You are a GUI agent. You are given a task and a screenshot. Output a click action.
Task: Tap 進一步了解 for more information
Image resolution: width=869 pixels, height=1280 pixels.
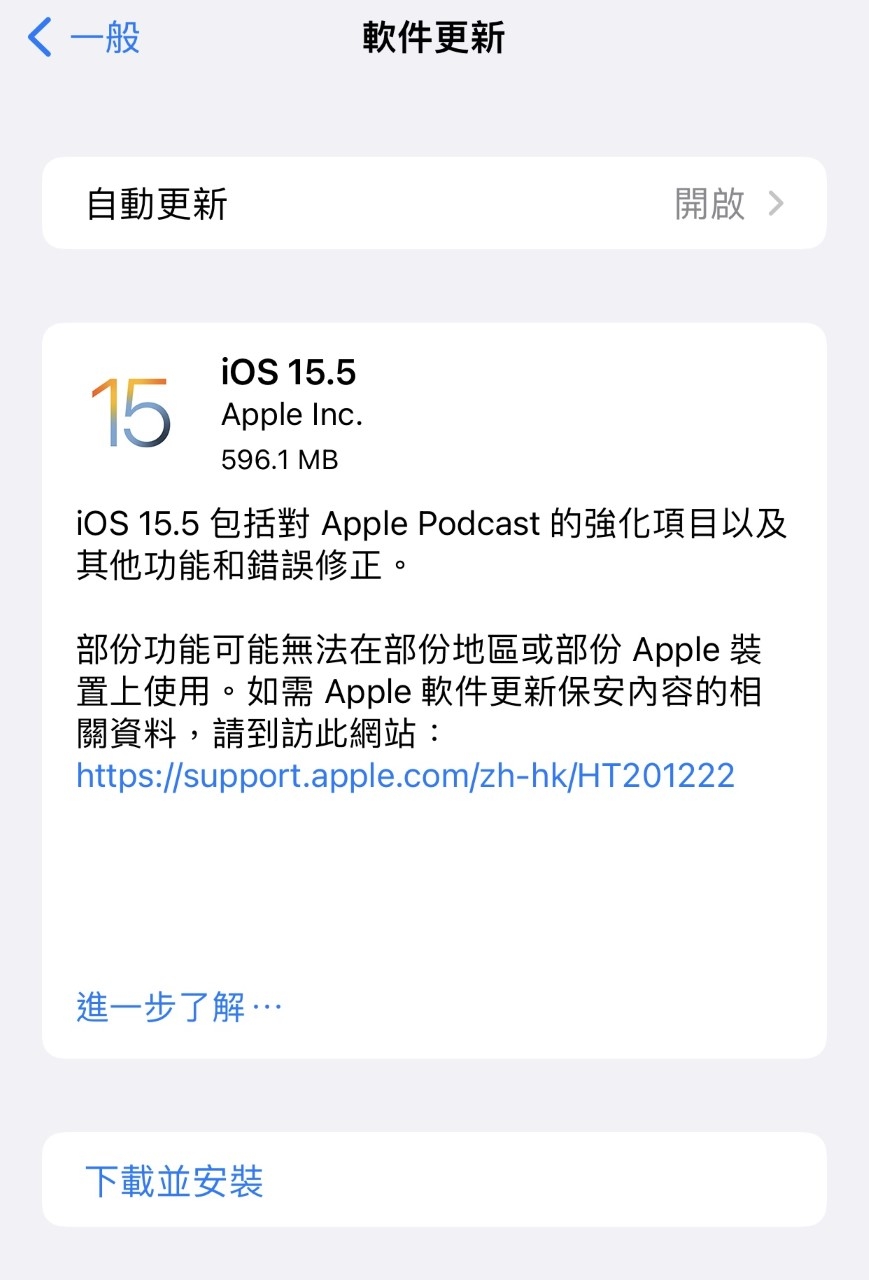(x=178, y=1008)
